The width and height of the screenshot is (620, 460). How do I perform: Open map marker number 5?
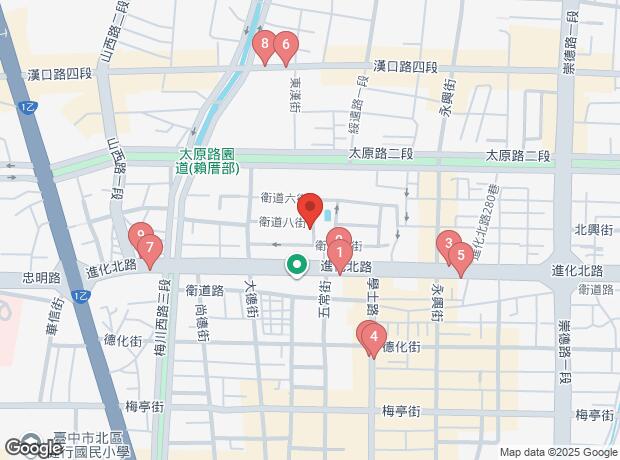click(x=460, y=254)
